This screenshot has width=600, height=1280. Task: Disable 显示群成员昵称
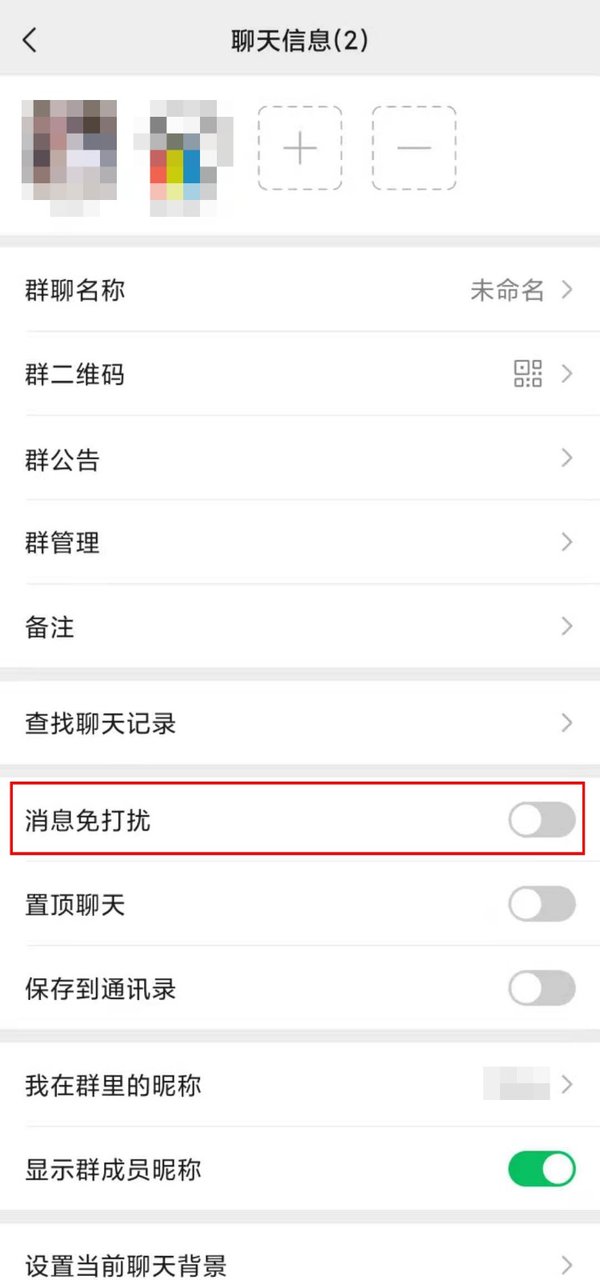[x=541, y=1168]
